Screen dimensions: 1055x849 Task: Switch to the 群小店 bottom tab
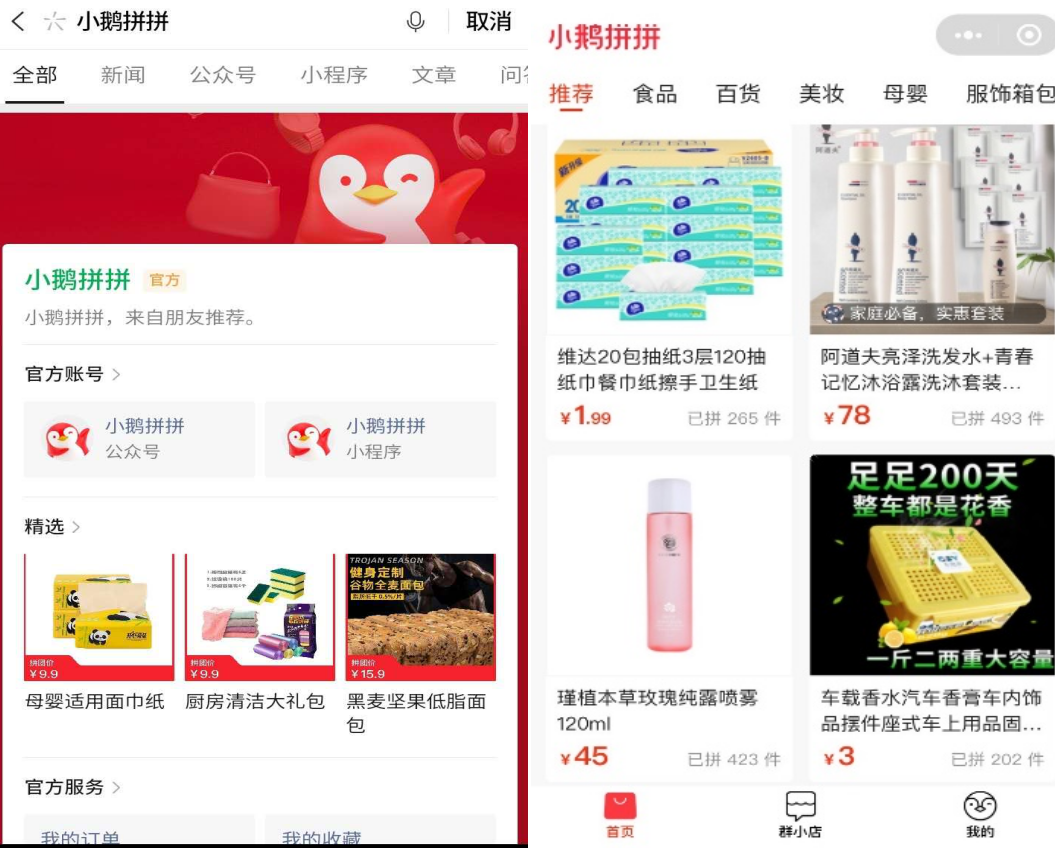pyautogui.click(x=799, y=814)
